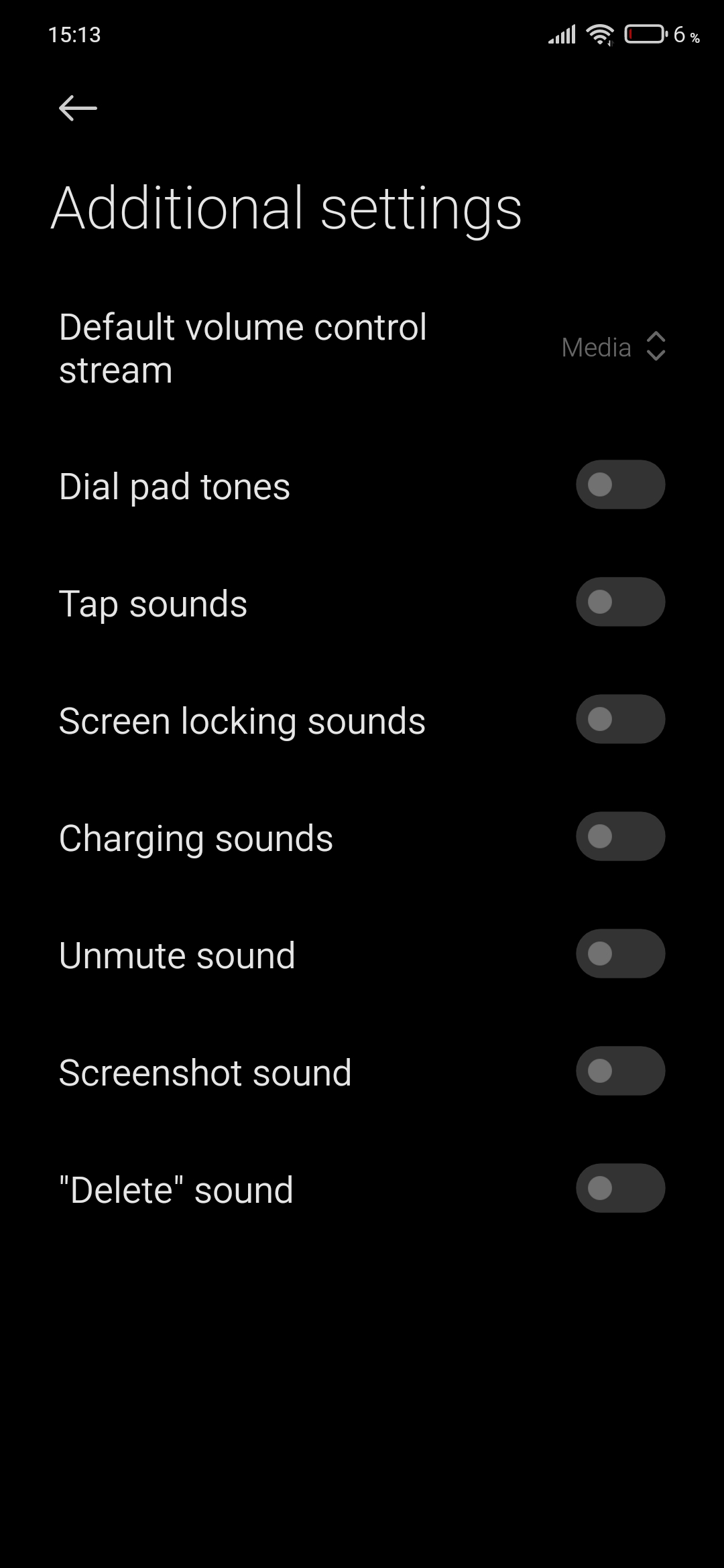Open the Default volume control stream dropdown
The image size is (724, 1568).
[362, 348]
